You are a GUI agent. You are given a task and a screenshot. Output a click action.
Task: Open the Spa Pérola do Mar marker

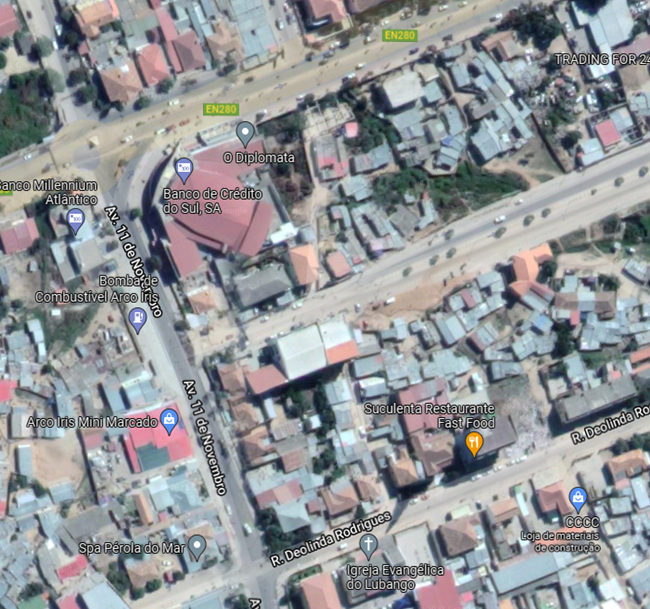(197, 546)
